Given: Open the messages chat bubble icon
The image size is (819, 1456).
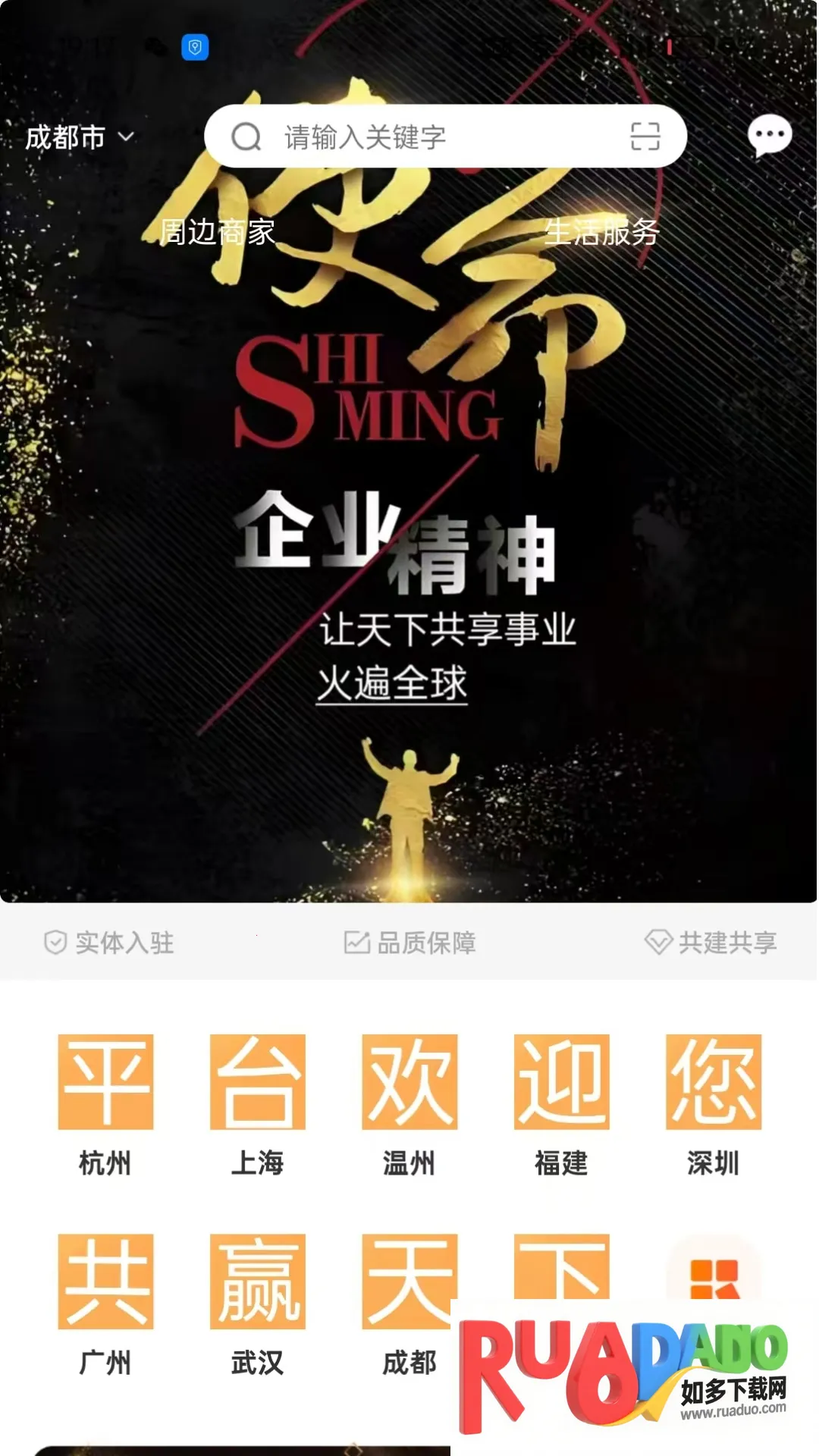Looking at the screenshot, I should [769, 136].
